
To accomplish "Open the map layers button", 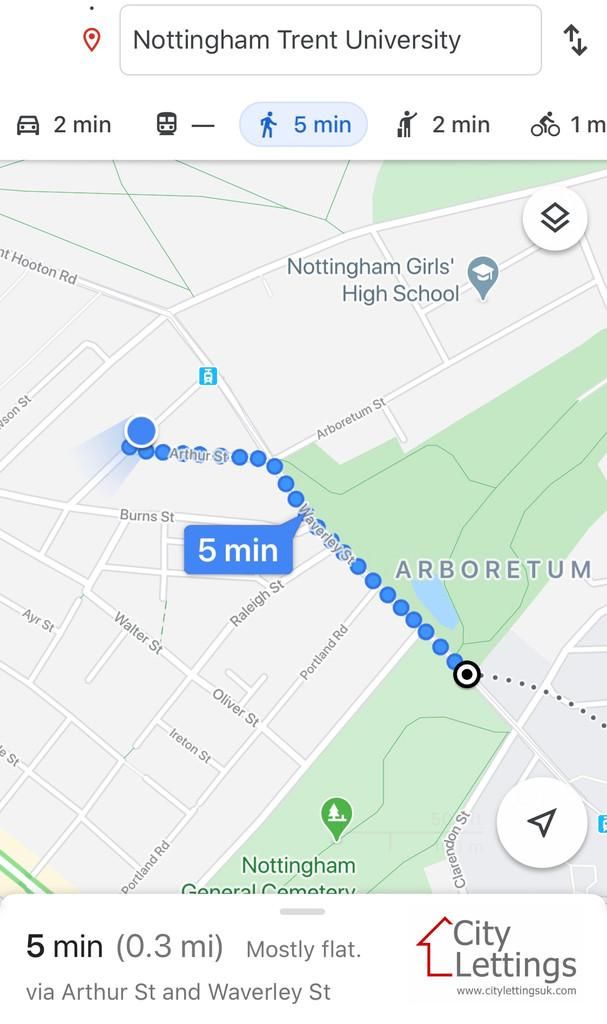I will [x=554, y=218].
